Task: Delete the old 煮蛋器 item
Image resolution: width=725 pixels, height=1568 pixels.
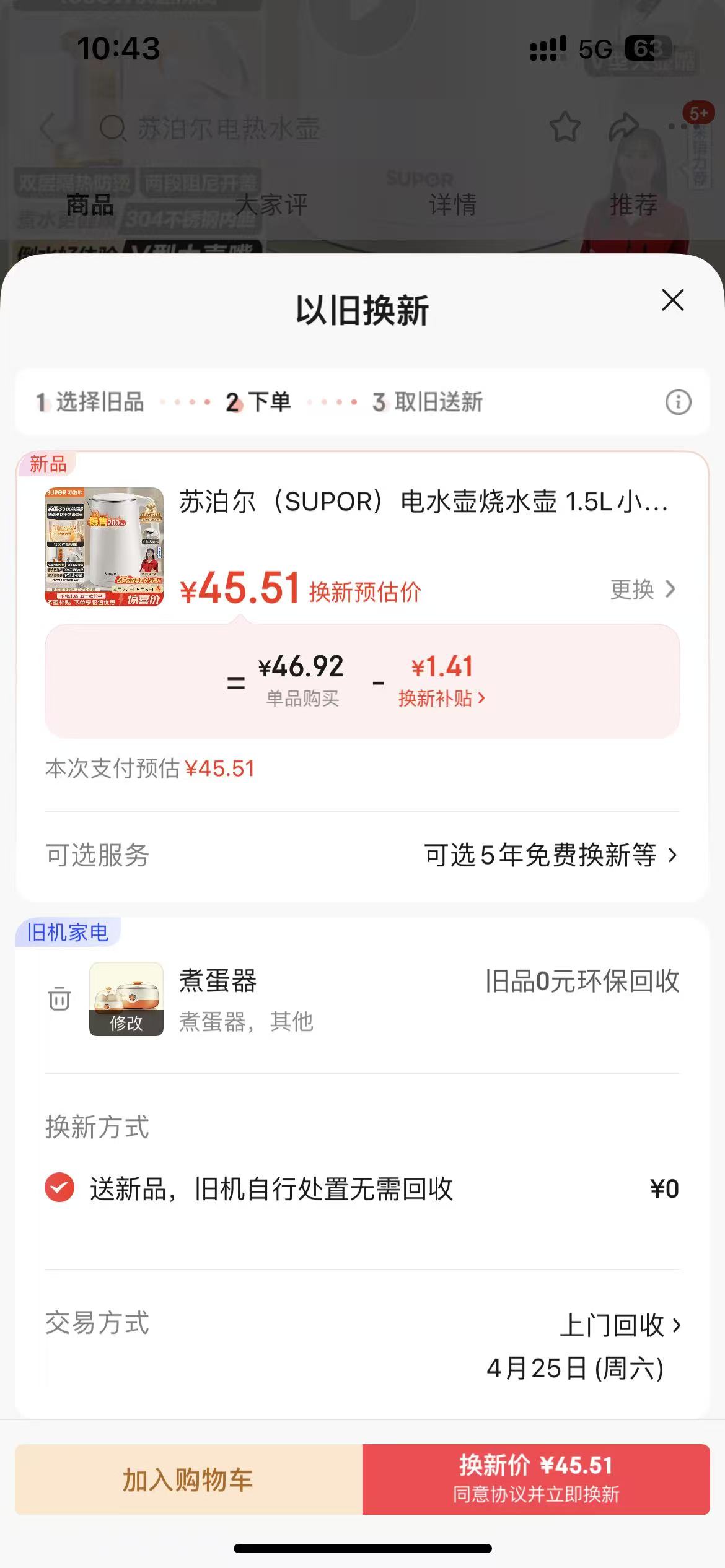Action: tap(59, 998)
